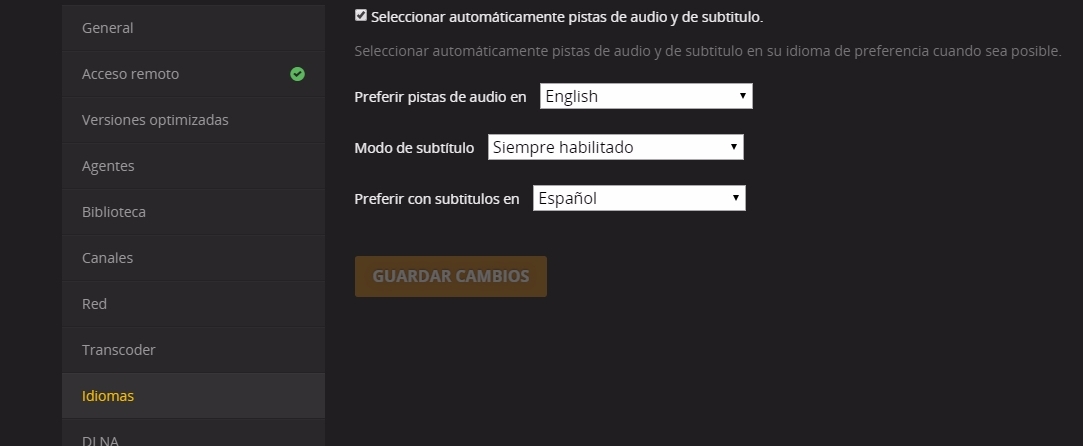Go to the Canales section
The height and width of the screenshot is (446, 1083).
coord(108,258)
